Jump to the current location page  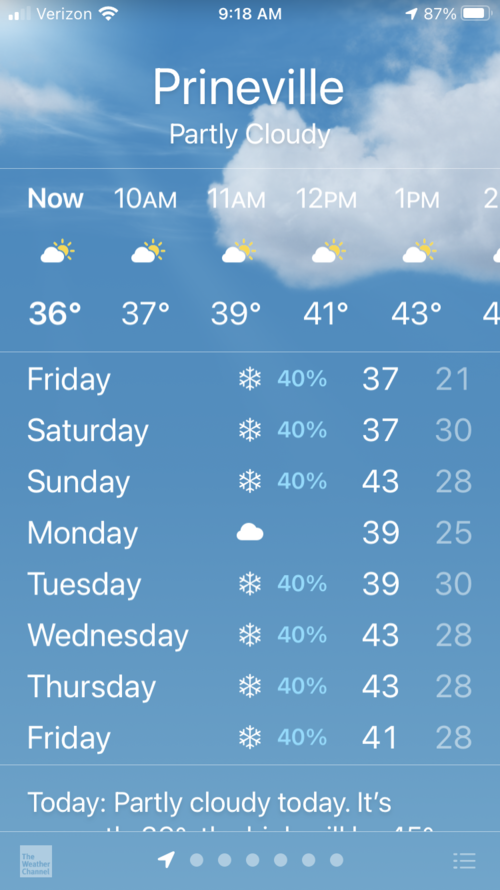166,860
